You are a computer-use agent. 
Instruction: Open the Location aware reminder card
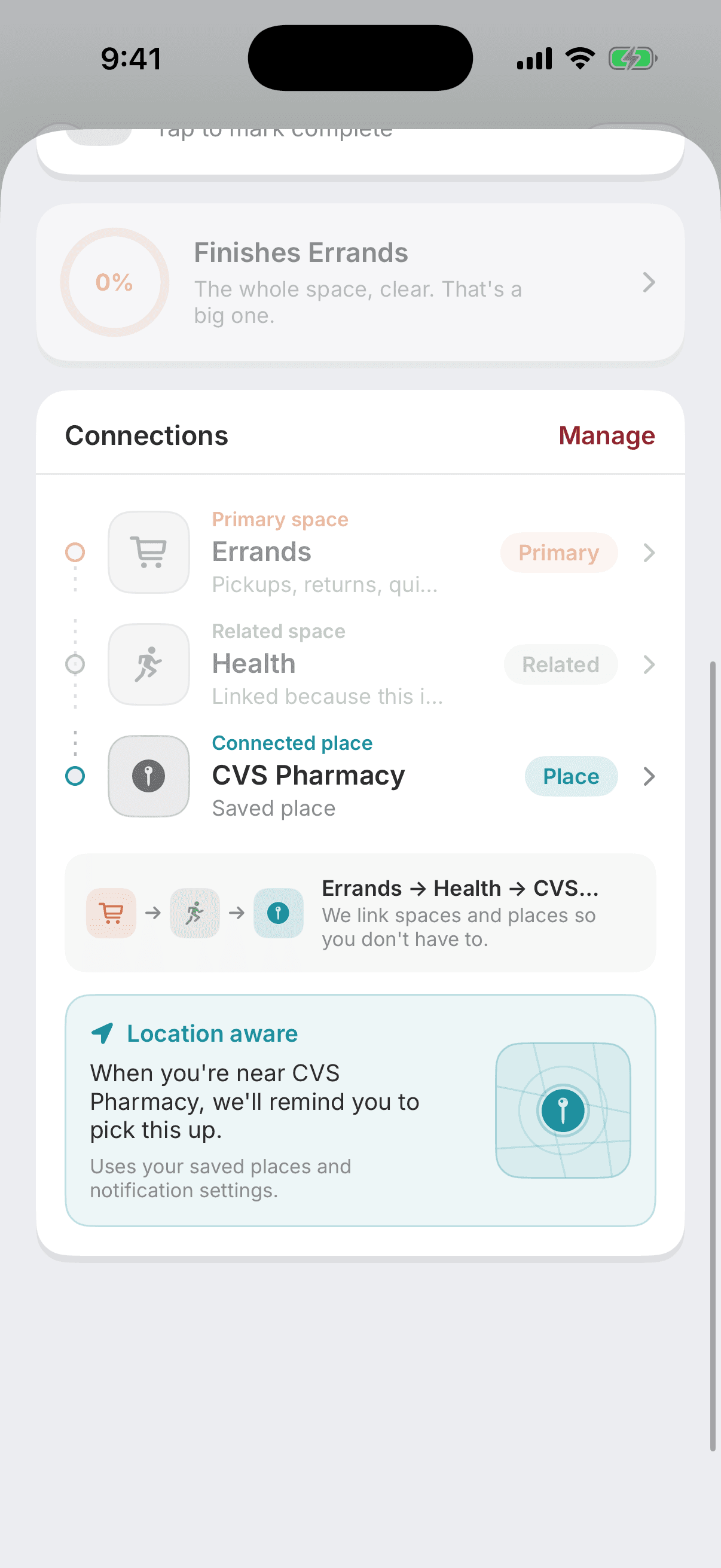(x=360, y=1111)
